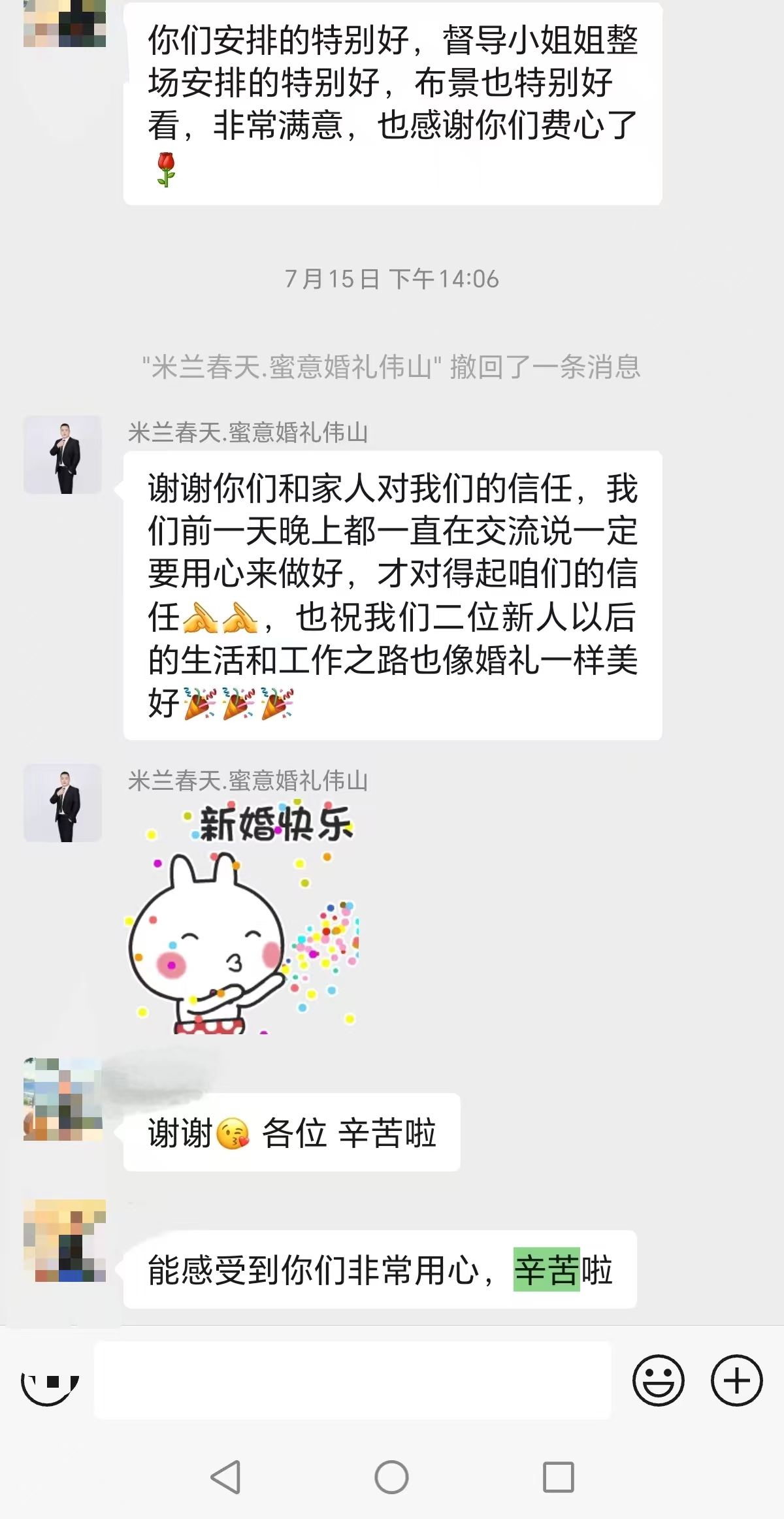This screenshot has width=784, height=1519.
Task: Open the emoji sticker panel
Action: 658,1380
